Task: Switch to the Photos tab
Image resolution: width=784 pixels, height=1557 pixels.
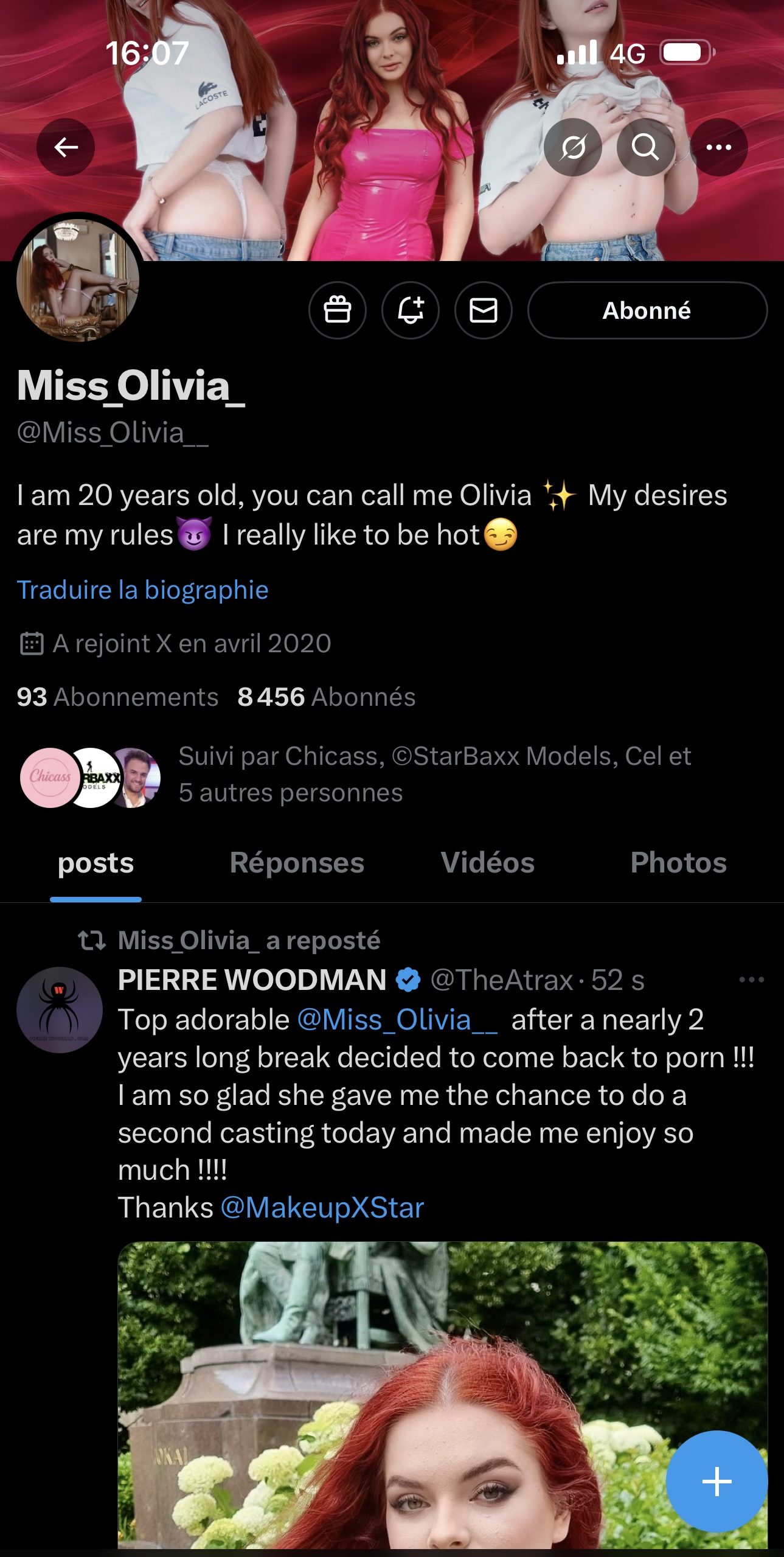Action: pyautogui.click(x=678, y=863)
